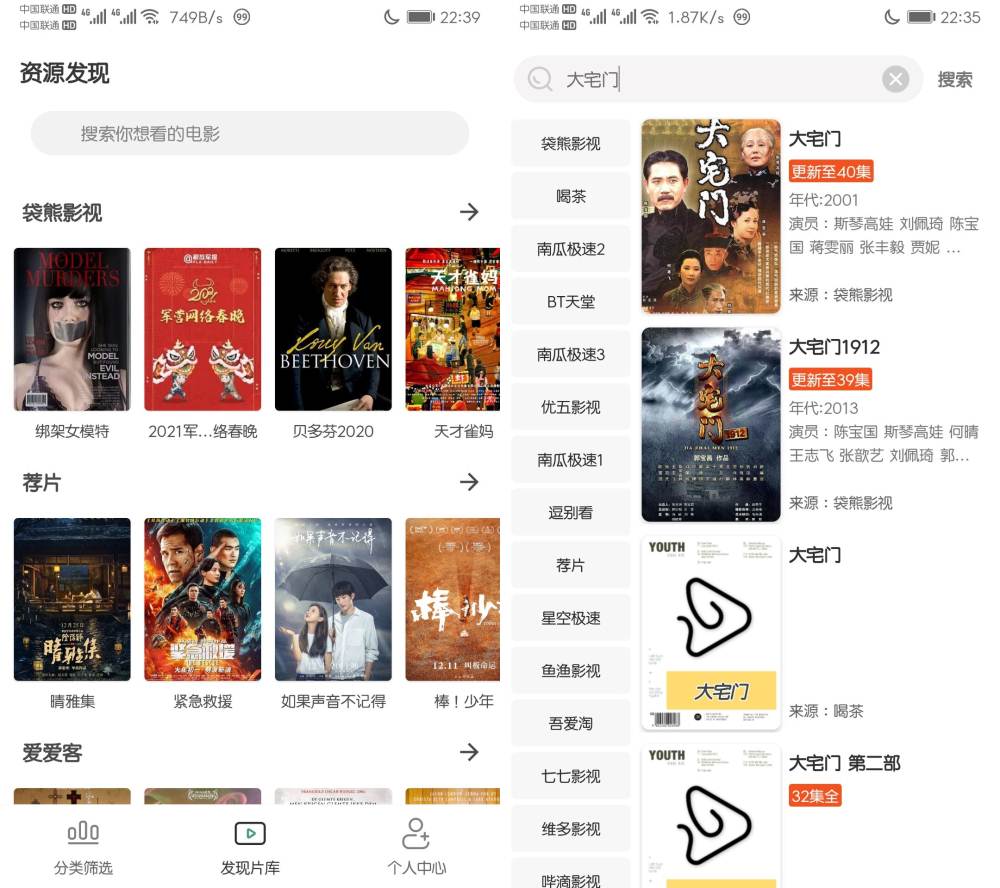Screen dimensions: 1000x888
Task: Open the 紧急救援 movie card
Action: point(203,600)
